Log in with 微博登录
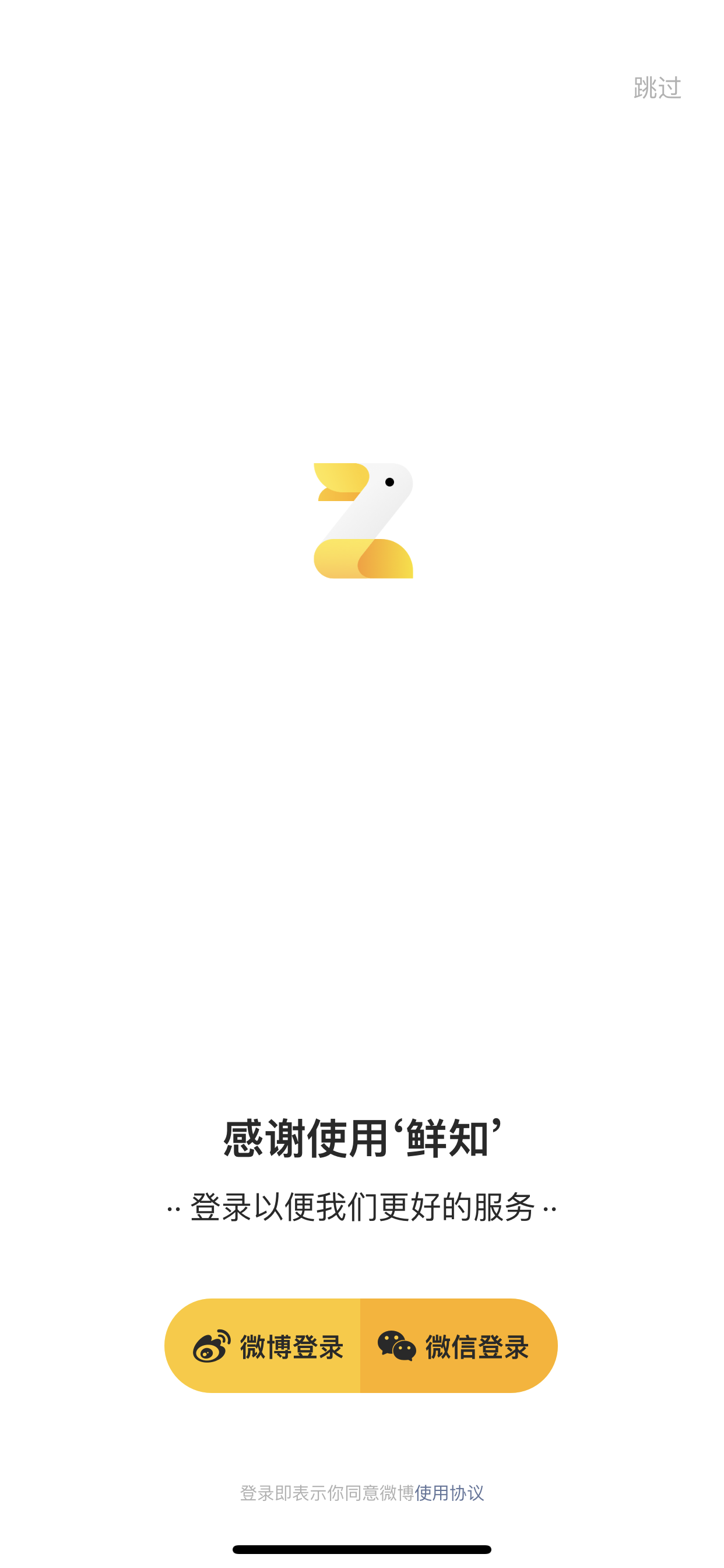The image size is (724, 1568). point(262,1345)
